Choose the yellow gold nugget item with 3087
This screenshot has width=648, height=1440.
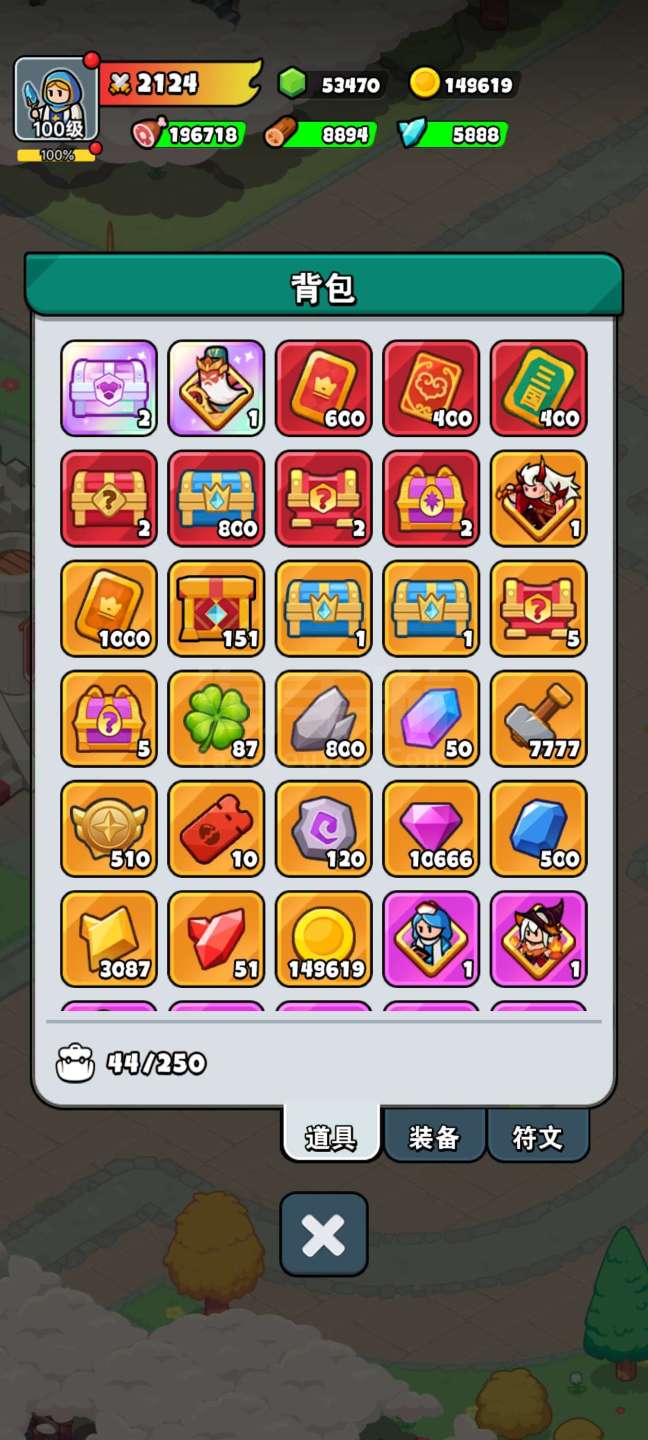[x=109, y=938]
